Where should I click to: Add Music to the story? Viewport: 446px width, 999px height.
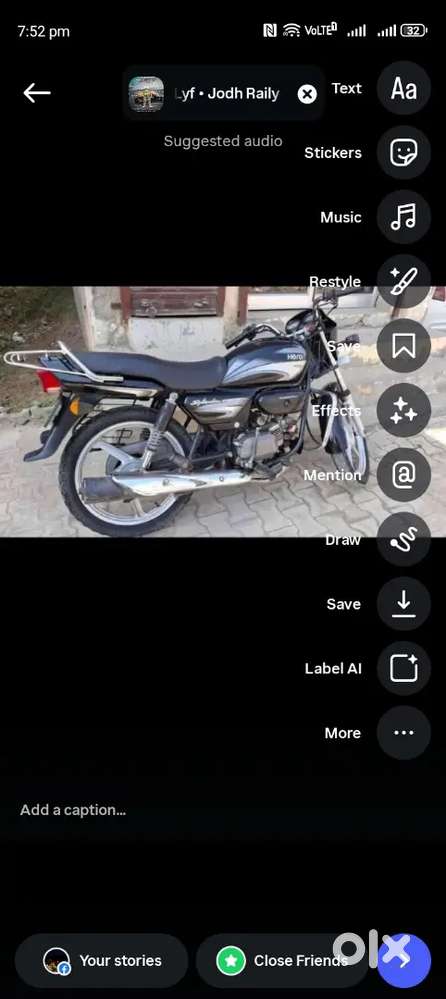click(x=403, y=217)
